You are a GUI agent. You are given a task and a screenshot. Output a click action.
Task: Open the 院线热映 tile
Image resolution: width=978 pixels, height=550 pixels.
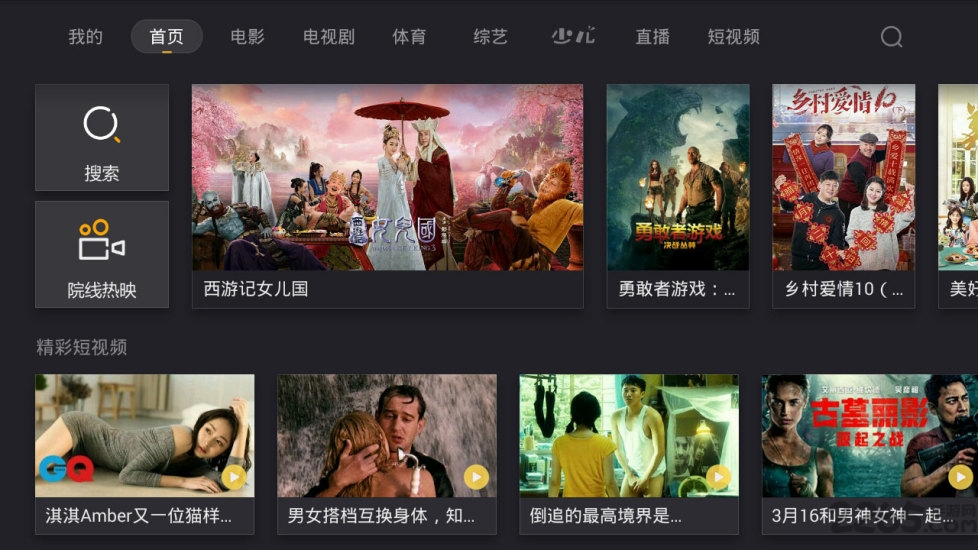point(102,254)
